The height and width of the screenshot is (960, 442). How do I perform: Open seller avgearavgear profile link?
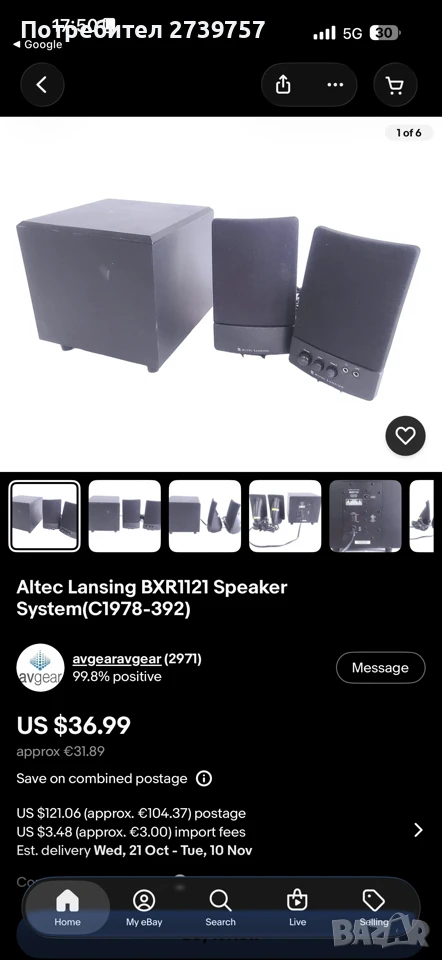click(x=117, y=659)
